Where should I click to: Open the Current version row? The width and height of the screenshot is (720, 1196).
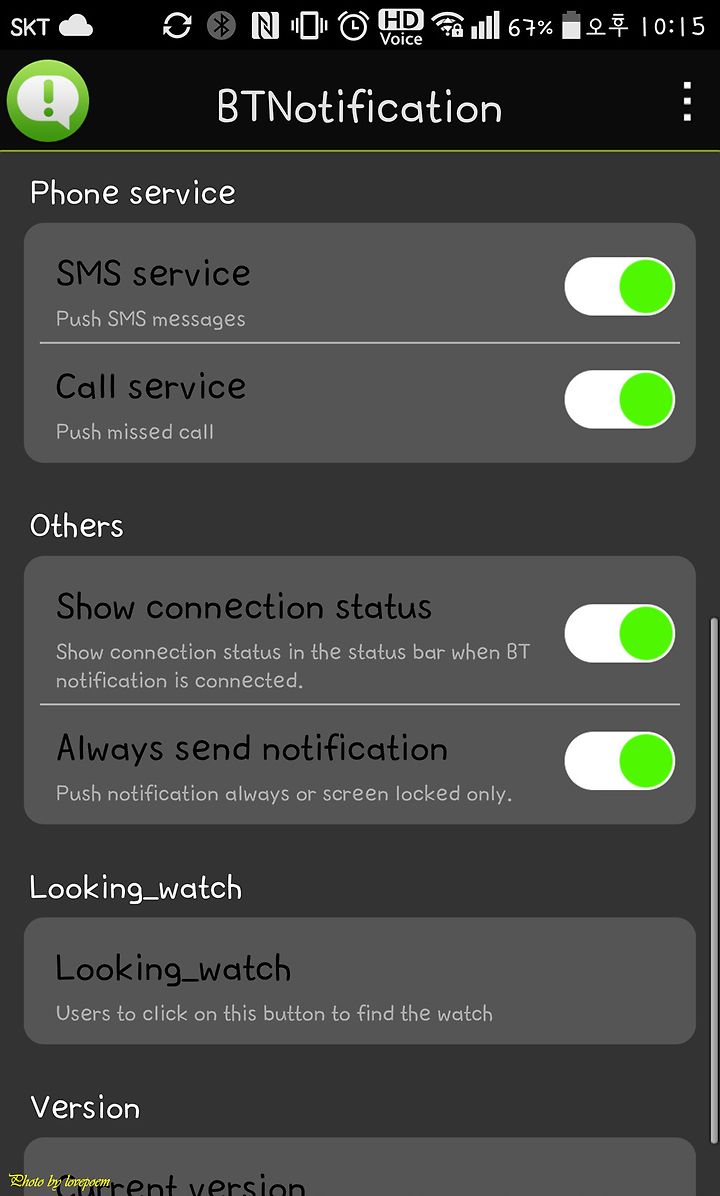(x=360, y=1167)
